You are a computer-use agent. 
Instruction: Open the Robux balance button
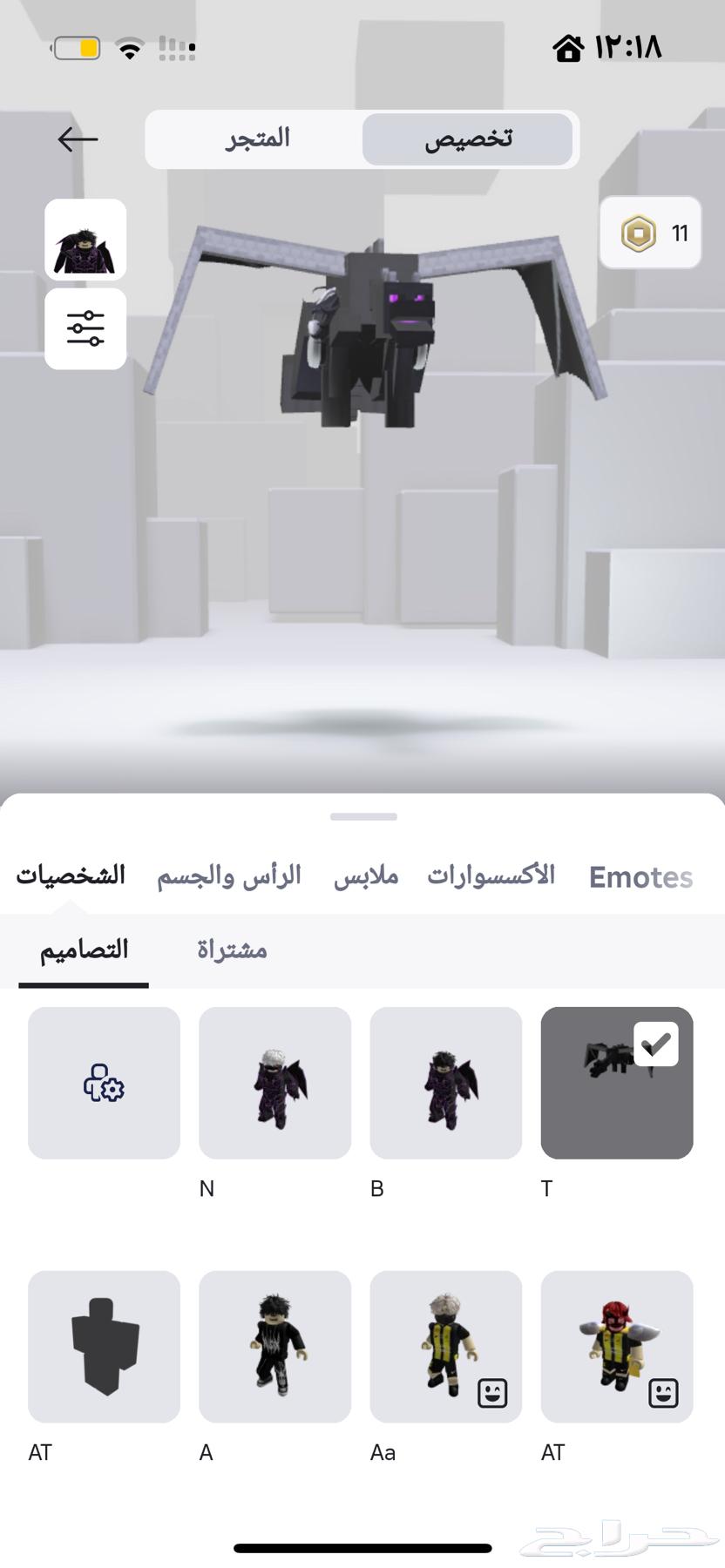pyautogui.click(x=650, y=233)
